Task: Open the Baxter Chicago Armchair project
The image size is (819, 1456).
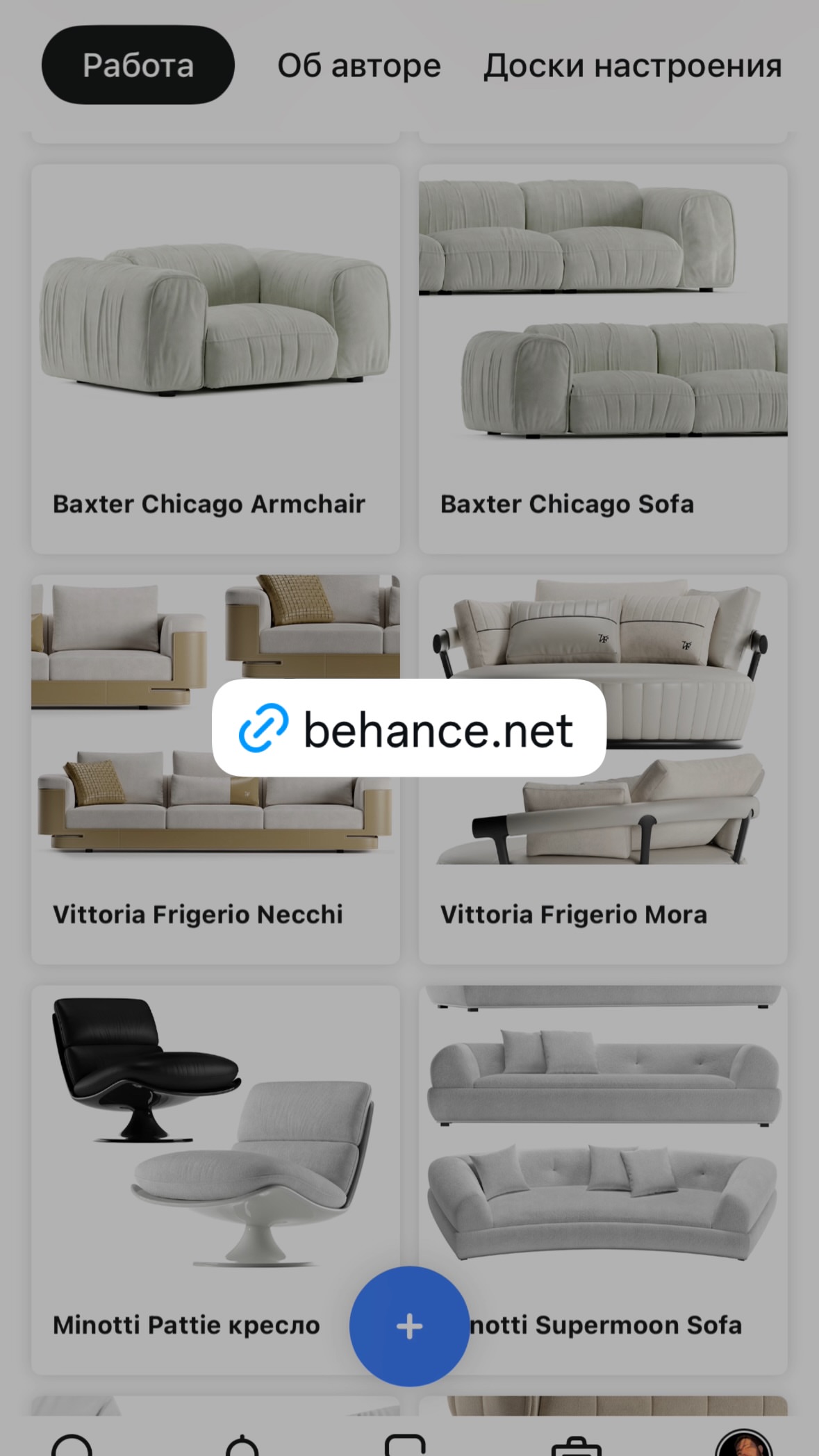Action: [215, 359]
